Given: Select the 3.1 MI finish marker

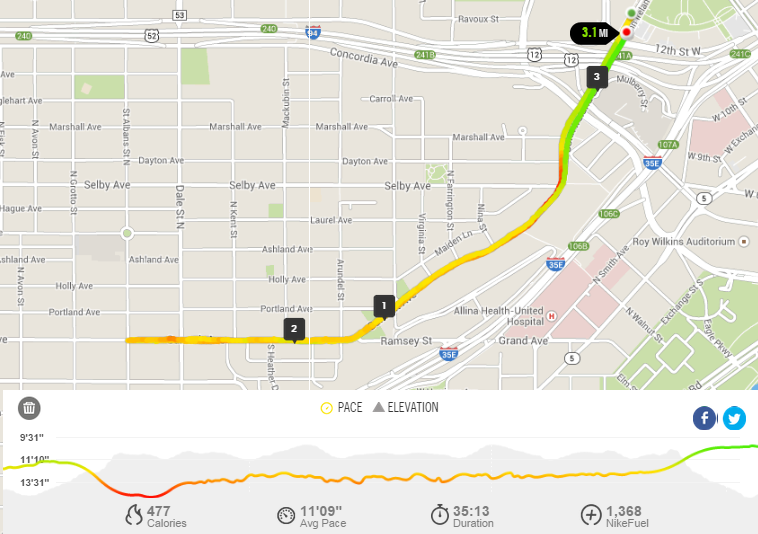Looking at the screenshot, I should (595, 33).
